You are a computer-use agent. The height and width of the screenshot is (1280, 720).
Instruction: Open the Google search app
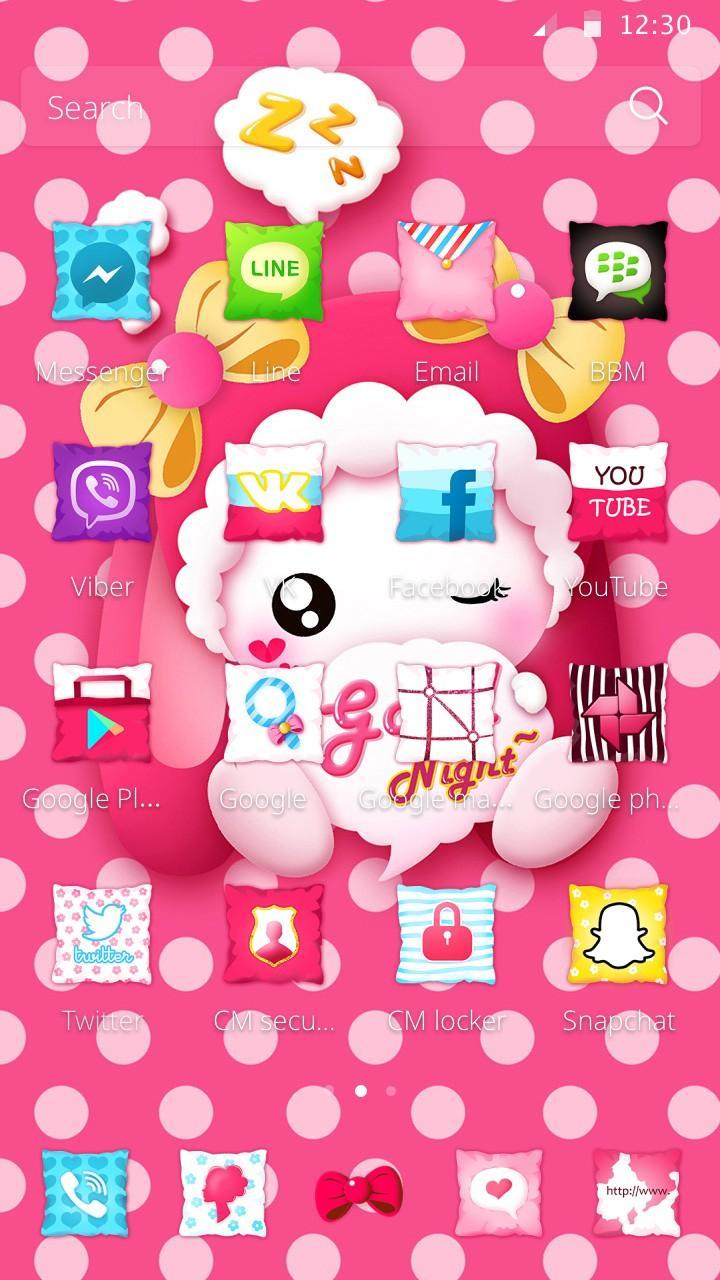(x=274, y=712)
